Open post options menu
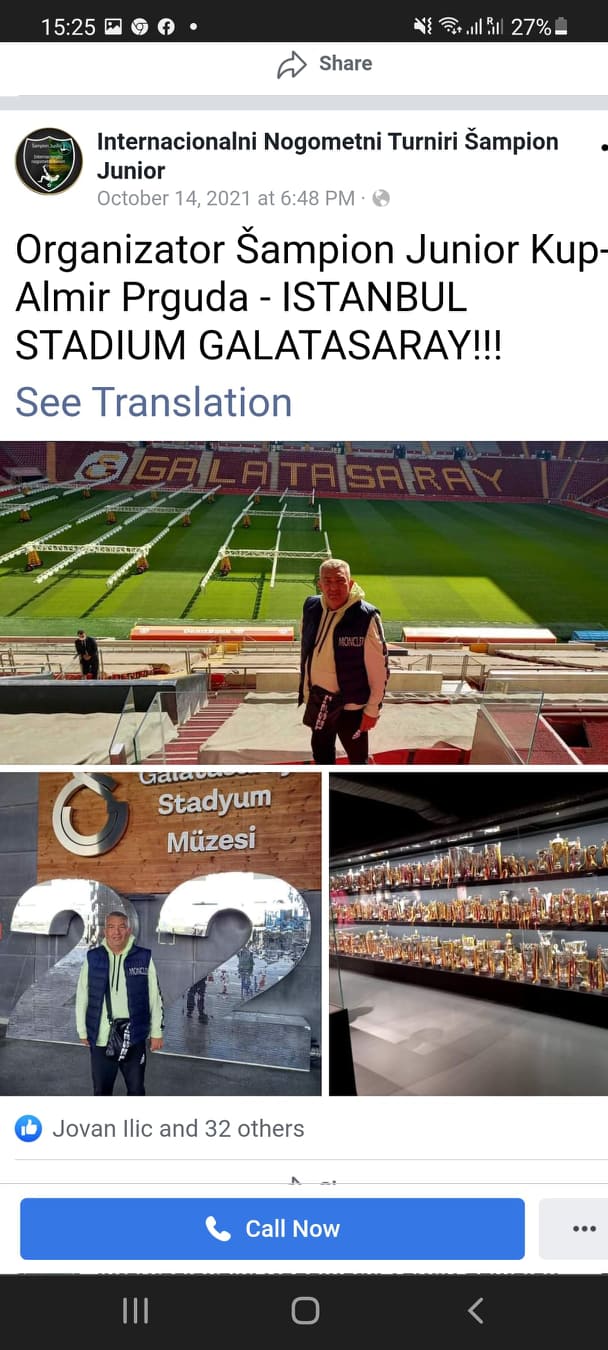608x1350 pixels. 603,147
